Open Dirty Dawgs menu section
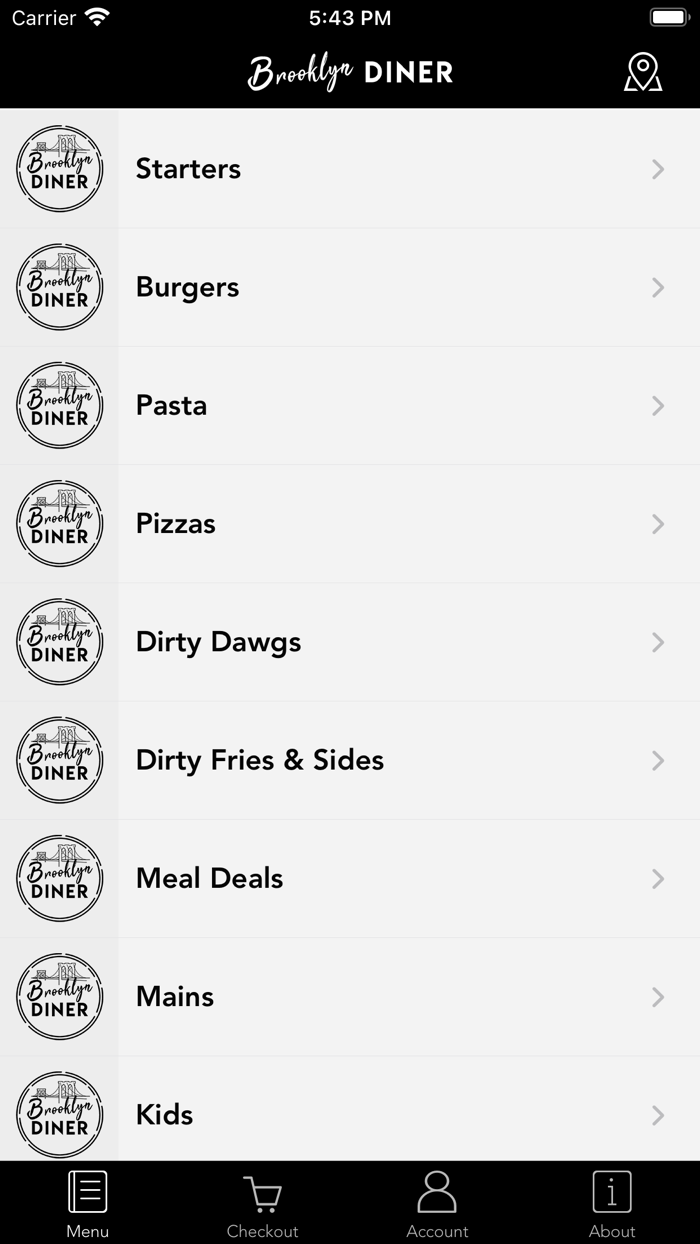 point(350,642)
